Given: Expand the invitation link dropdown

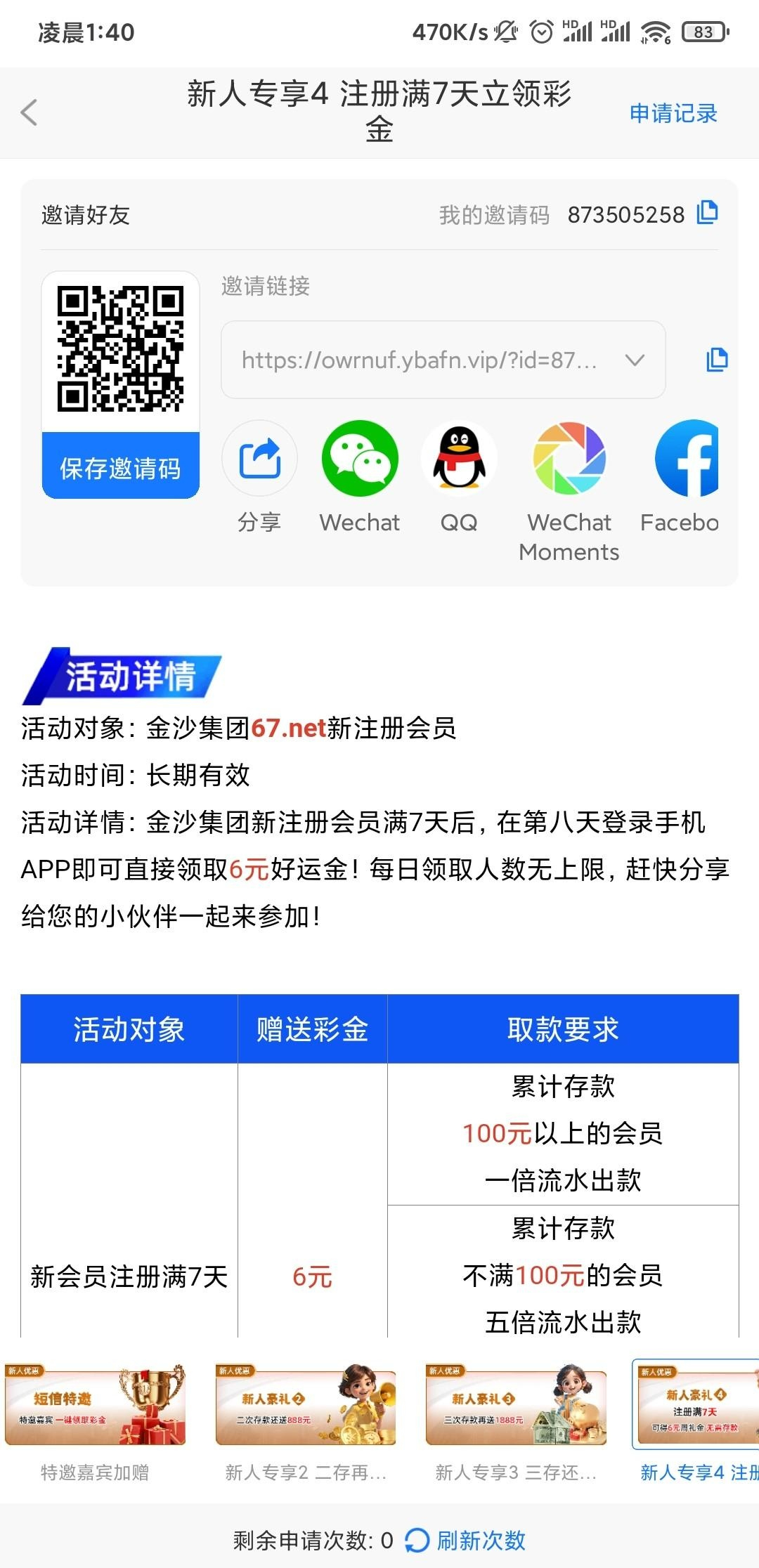Looking at the screenshot, I should pos(635,360).
